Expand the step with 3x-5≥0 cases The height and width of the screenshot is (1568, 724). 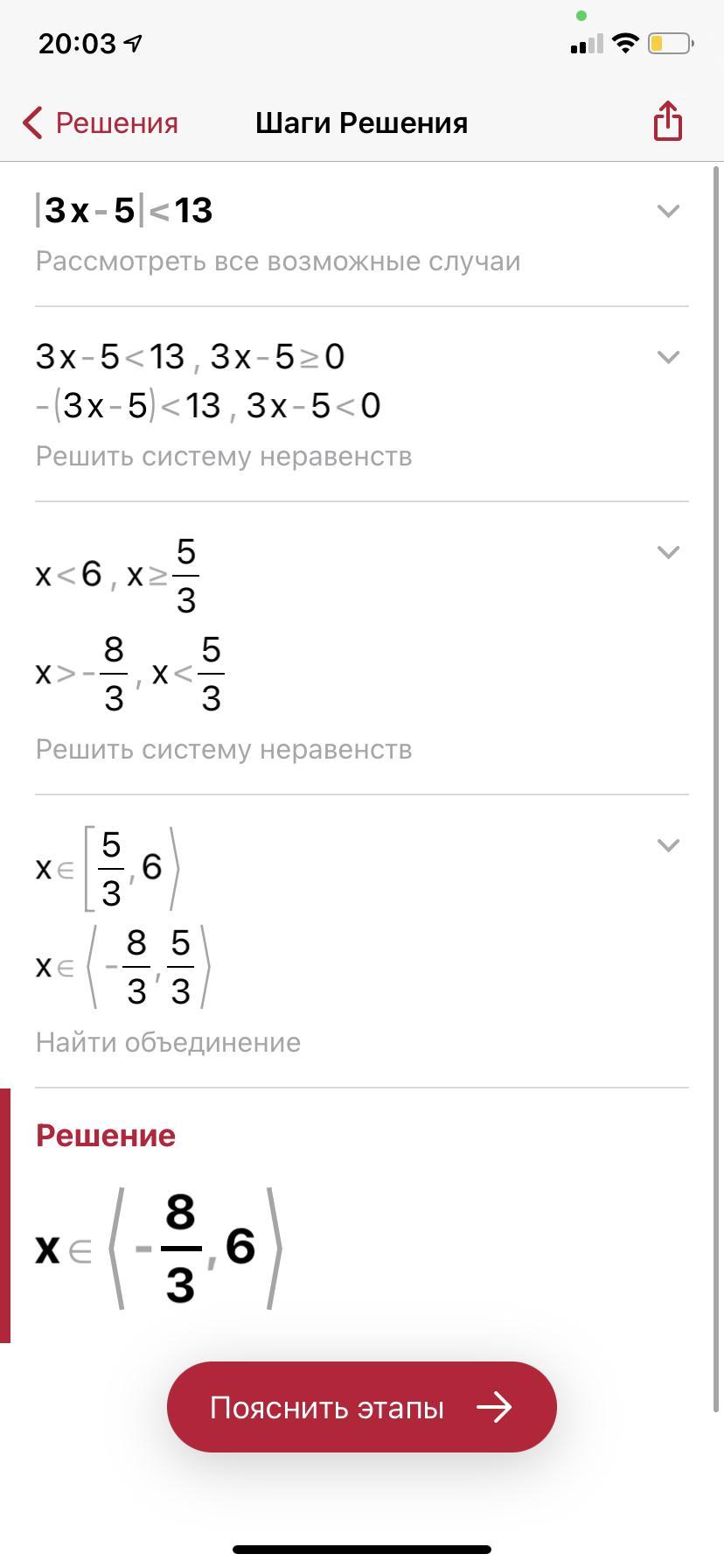[668, 357]
